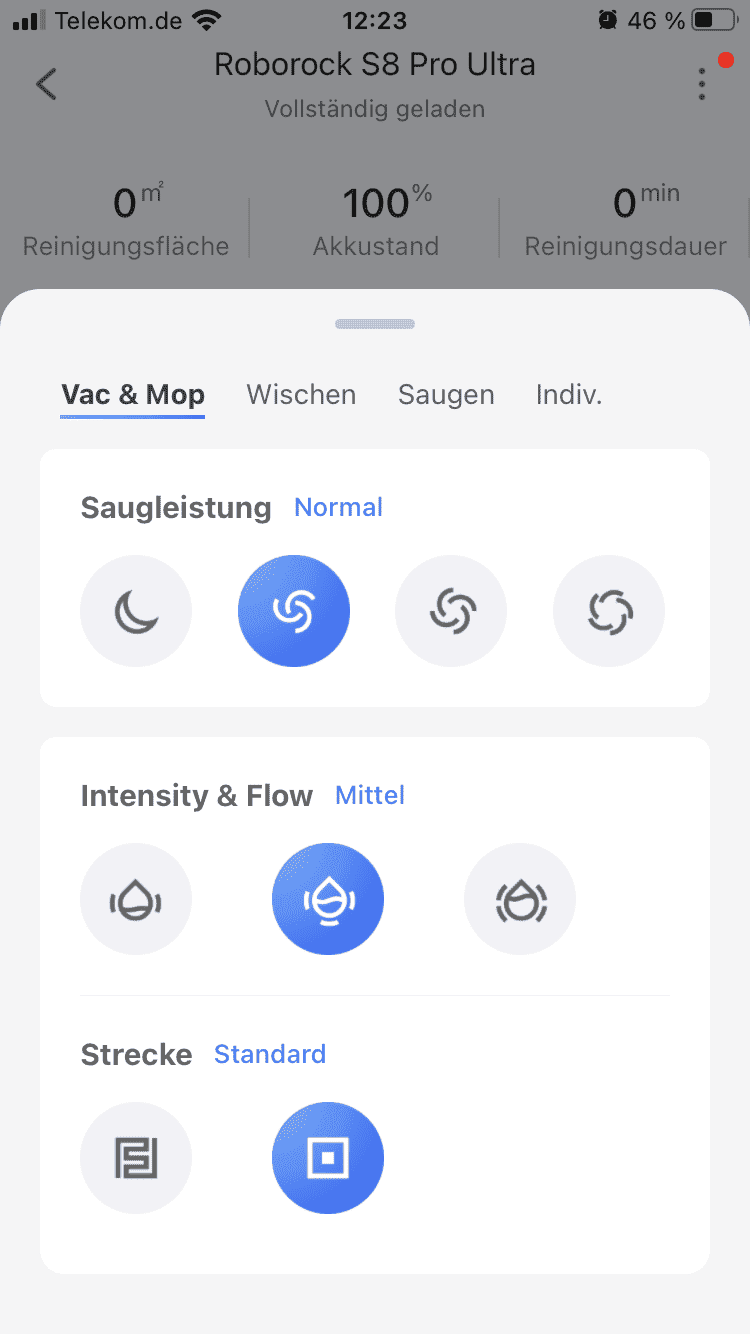Switch to the Wischen tab
Viewport: 750px width, 1334px height.
pyautogui.click(x=301, y=394)
